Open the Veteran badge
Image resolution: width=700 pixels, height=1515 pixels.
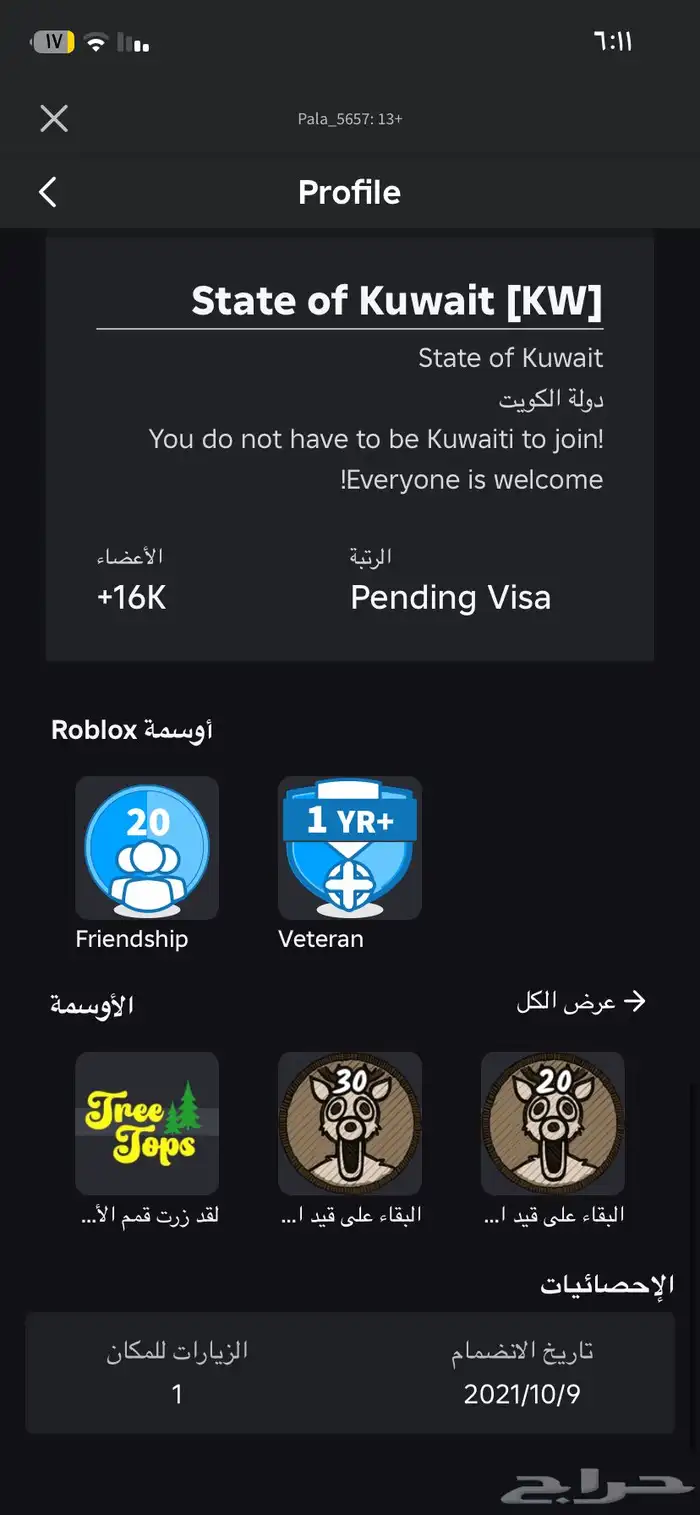click(x=349, y=848)
